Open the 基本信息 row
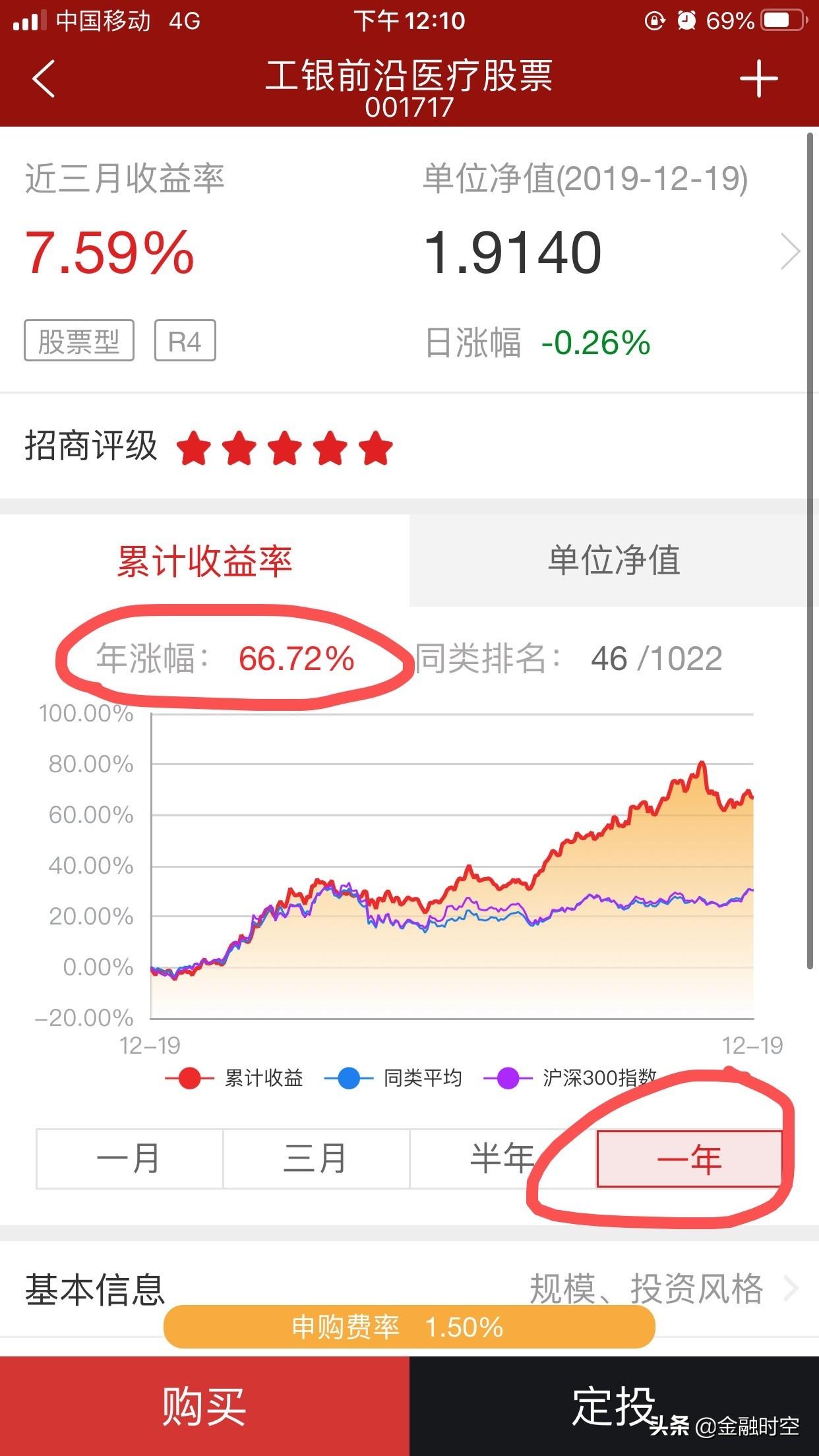 click(409, 1289)
